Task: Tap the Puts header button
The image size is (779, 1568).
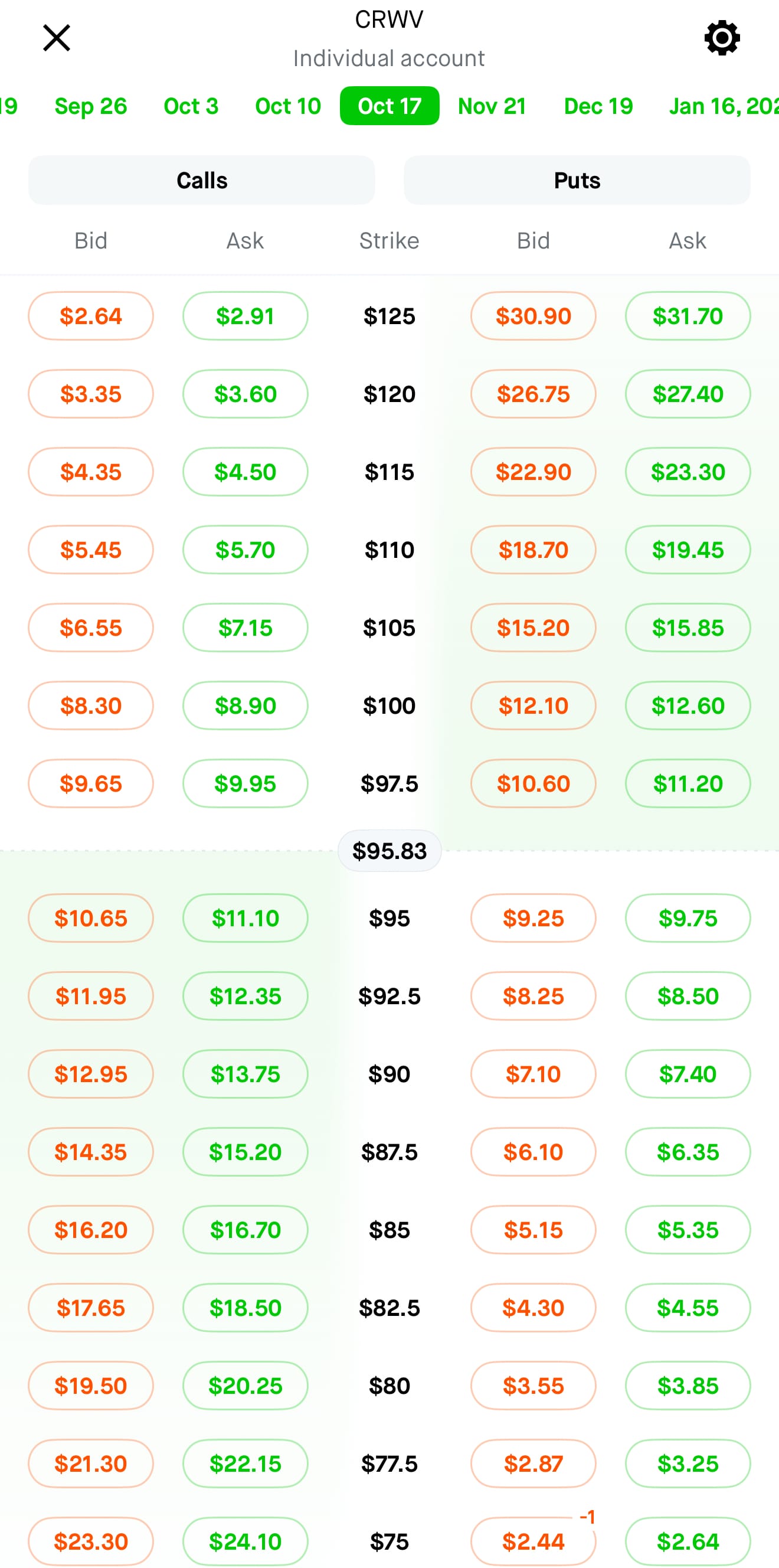Action: pyautogui.click(x=577, y=180)
